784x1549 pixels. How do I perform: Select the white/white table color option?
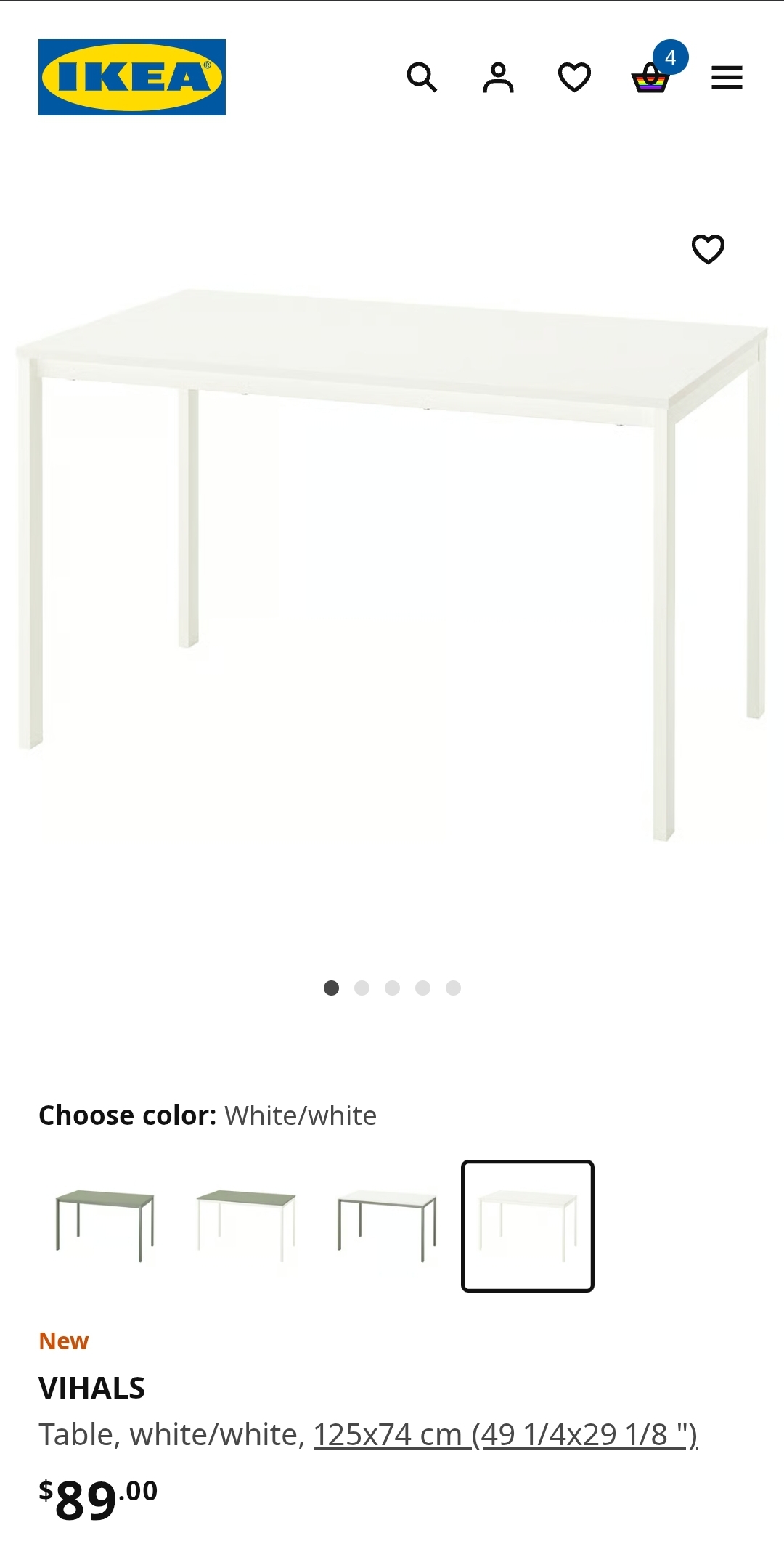[528, 1226]
